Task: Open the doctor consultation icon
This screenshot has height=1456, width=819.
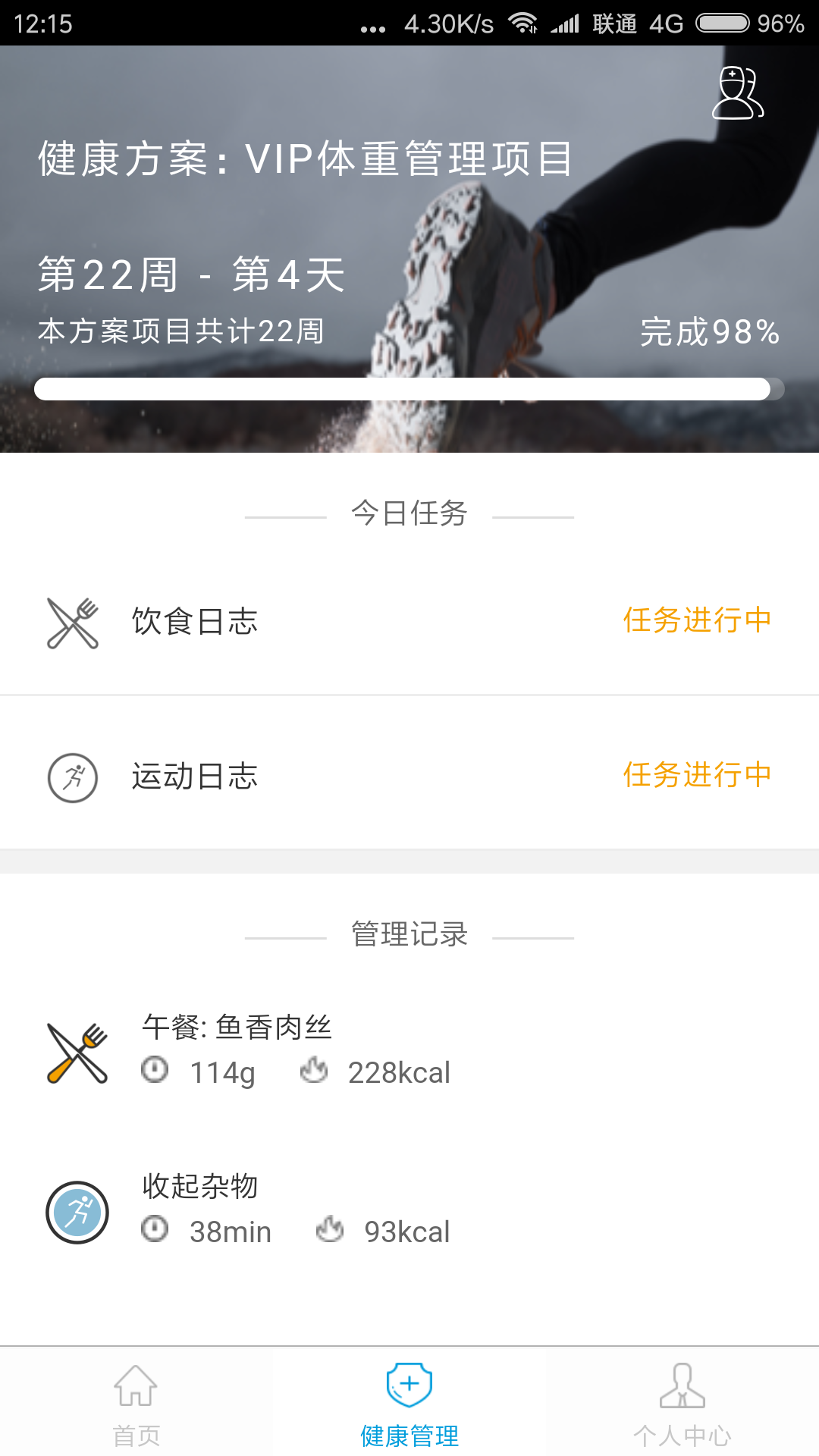Action: [x=737, y=93]
